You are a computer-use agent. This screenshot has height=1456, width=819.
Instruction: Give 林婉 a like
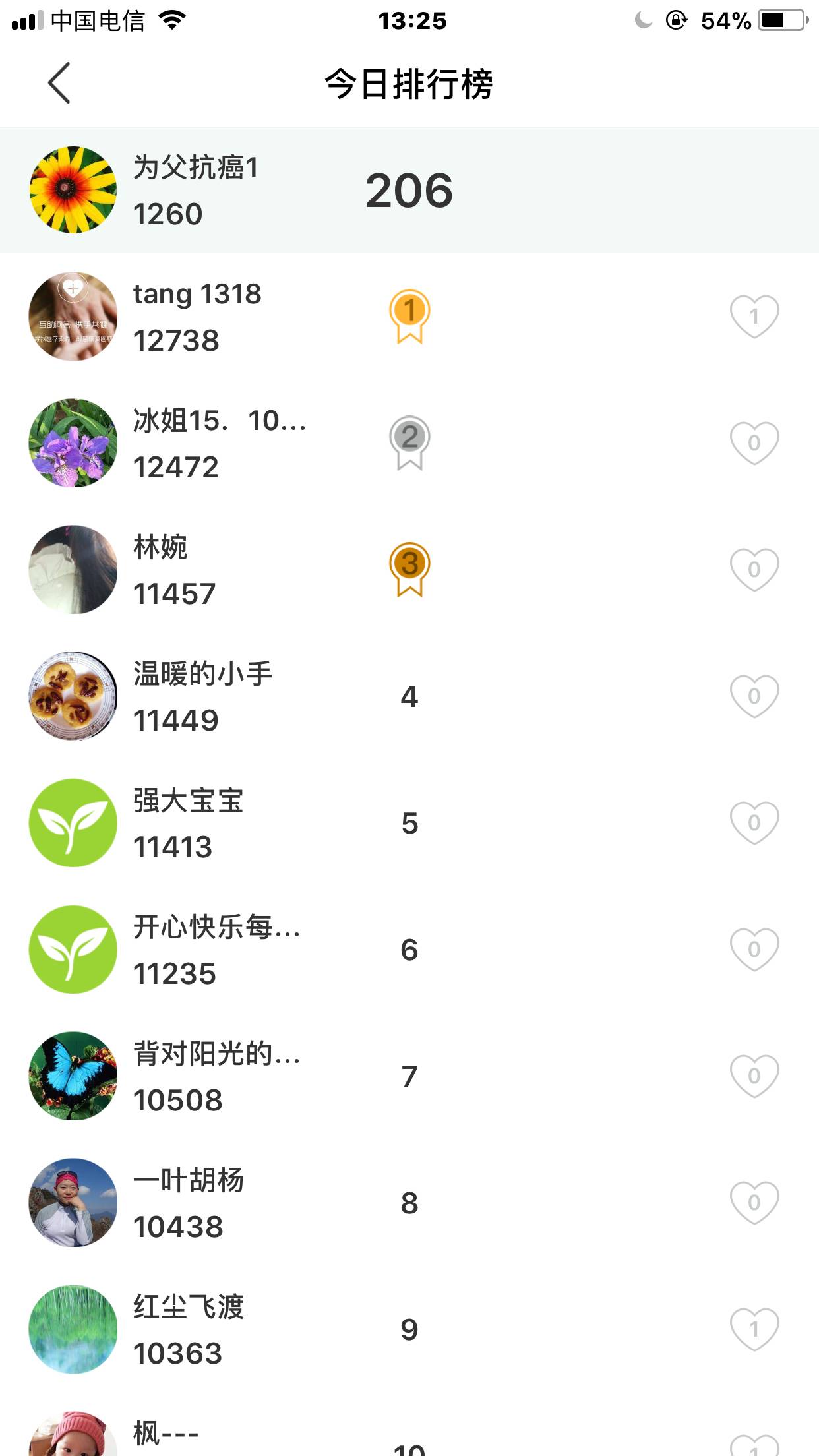[x=754, y=570]
